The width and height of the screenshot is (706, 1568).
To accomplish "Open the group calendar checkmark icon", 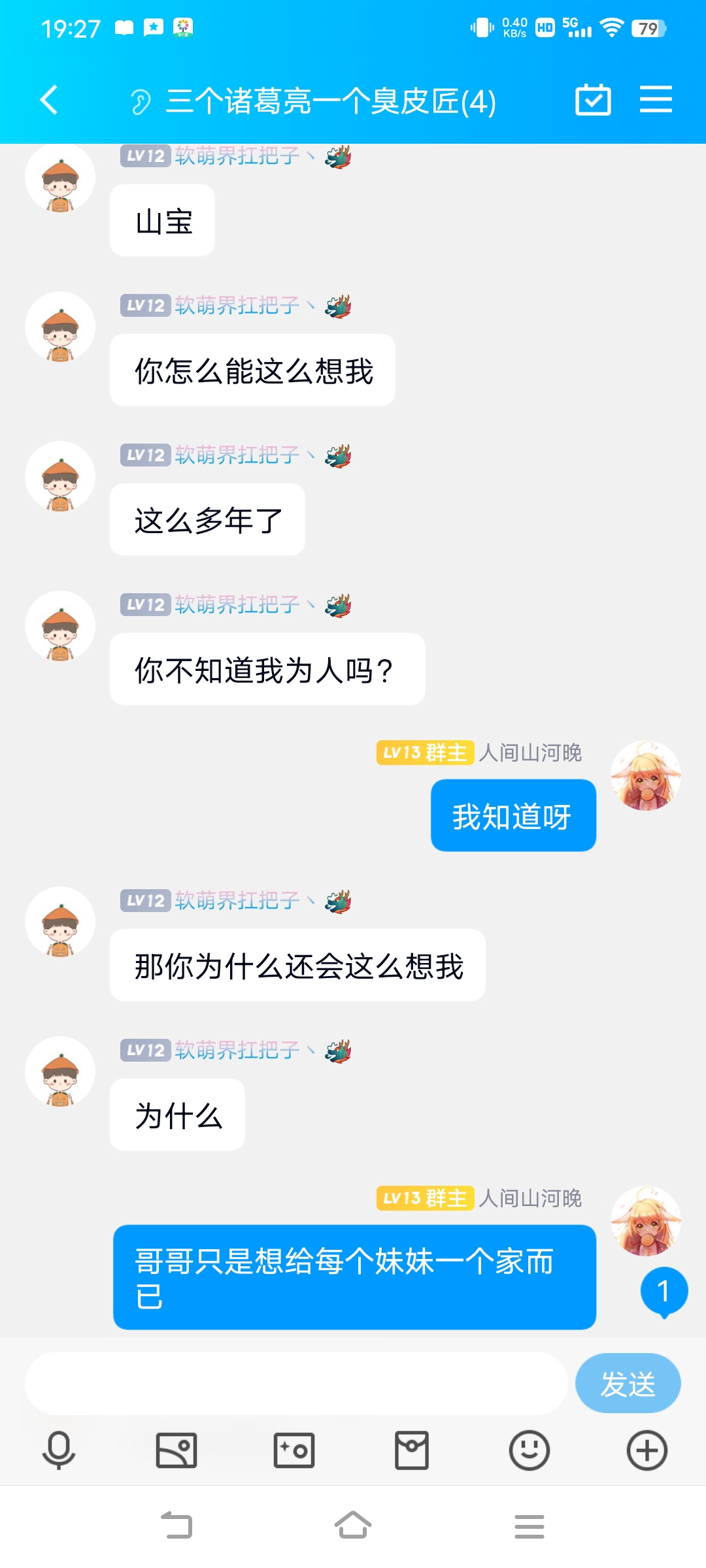I will (594, 99).
